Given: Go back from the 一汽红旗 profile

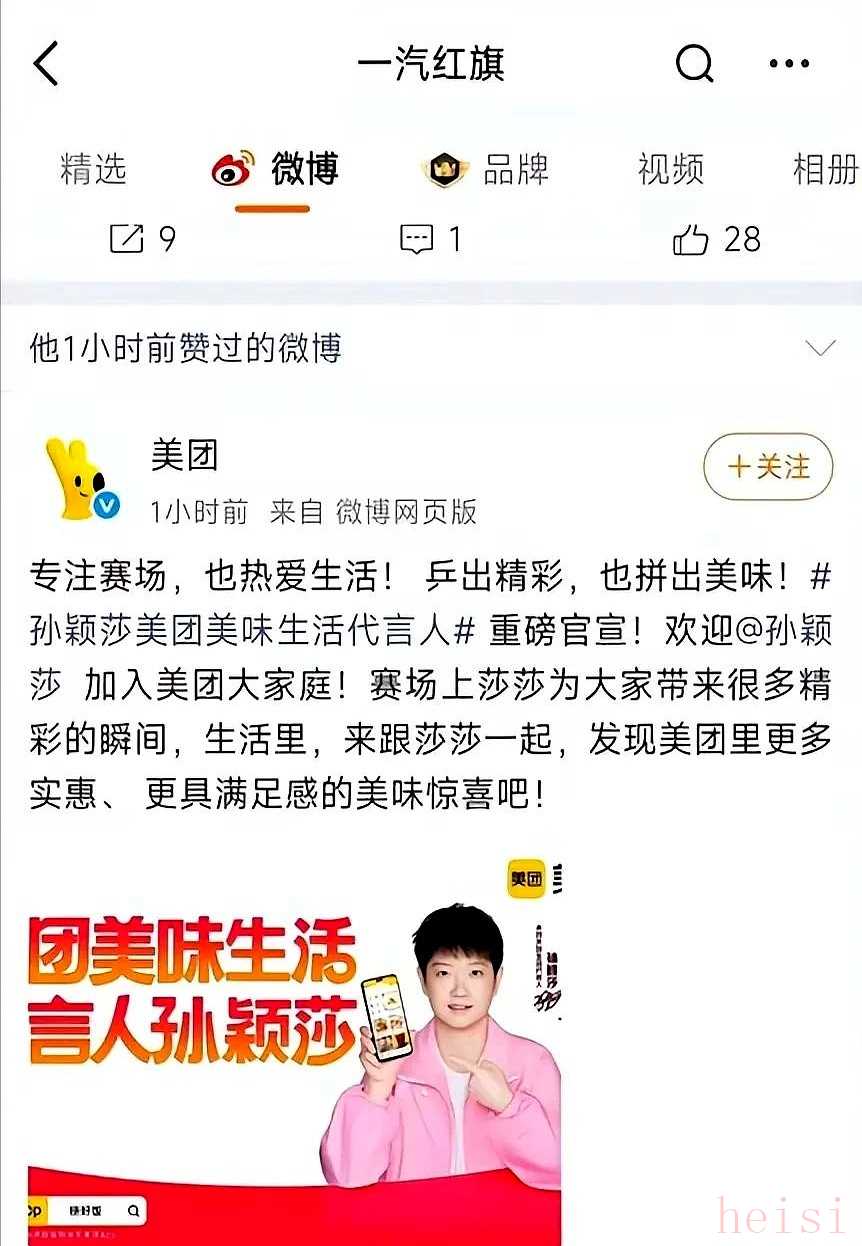Looking at the screenshot, I should point(47,64).
